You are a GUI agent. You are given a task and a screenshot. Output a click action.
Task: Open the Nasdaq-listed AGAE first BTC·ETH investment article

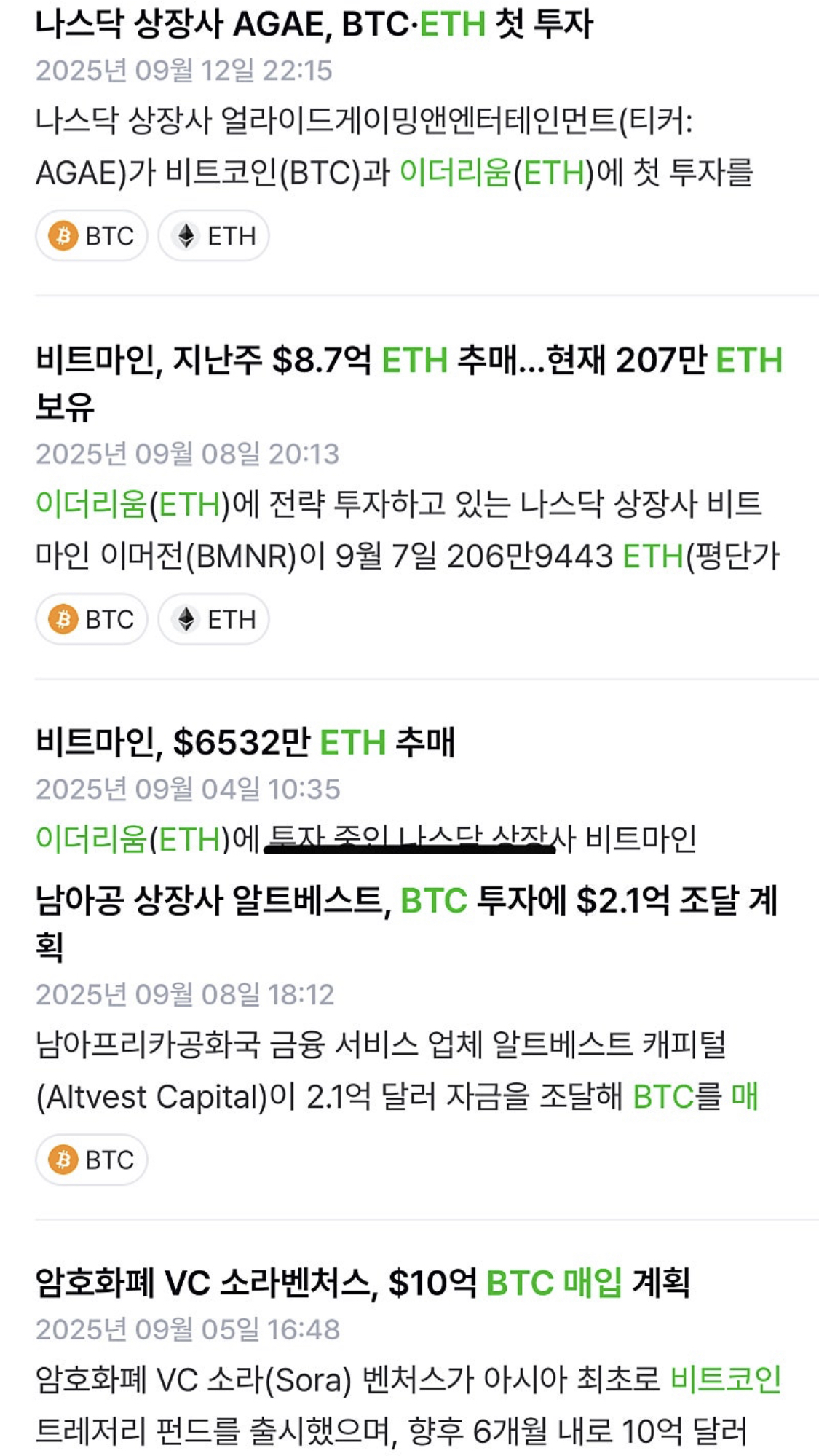313,25
